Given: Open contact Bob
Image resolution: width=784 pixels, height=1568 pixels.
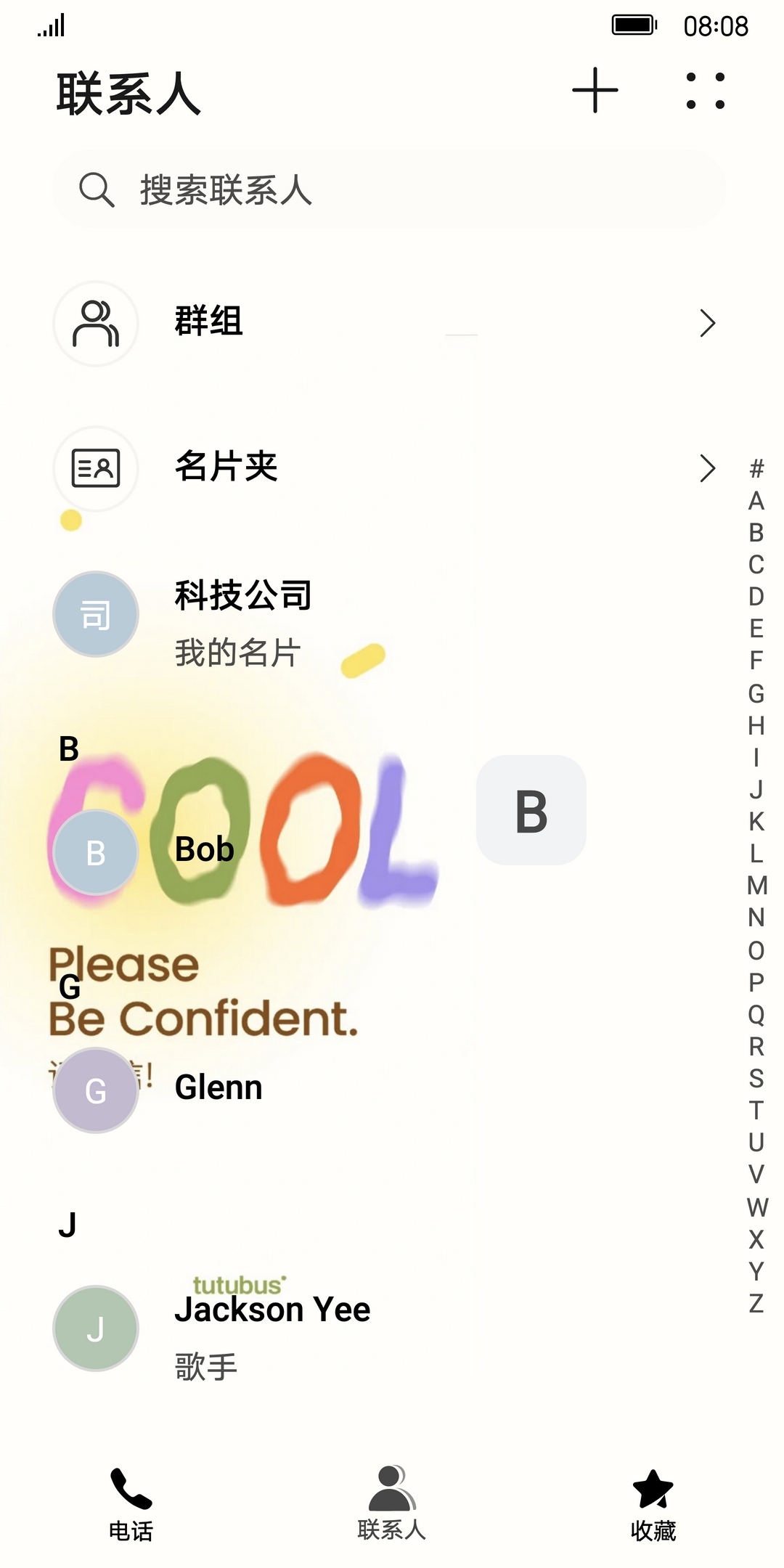Looking at the screenshot, I should [204, 851].
